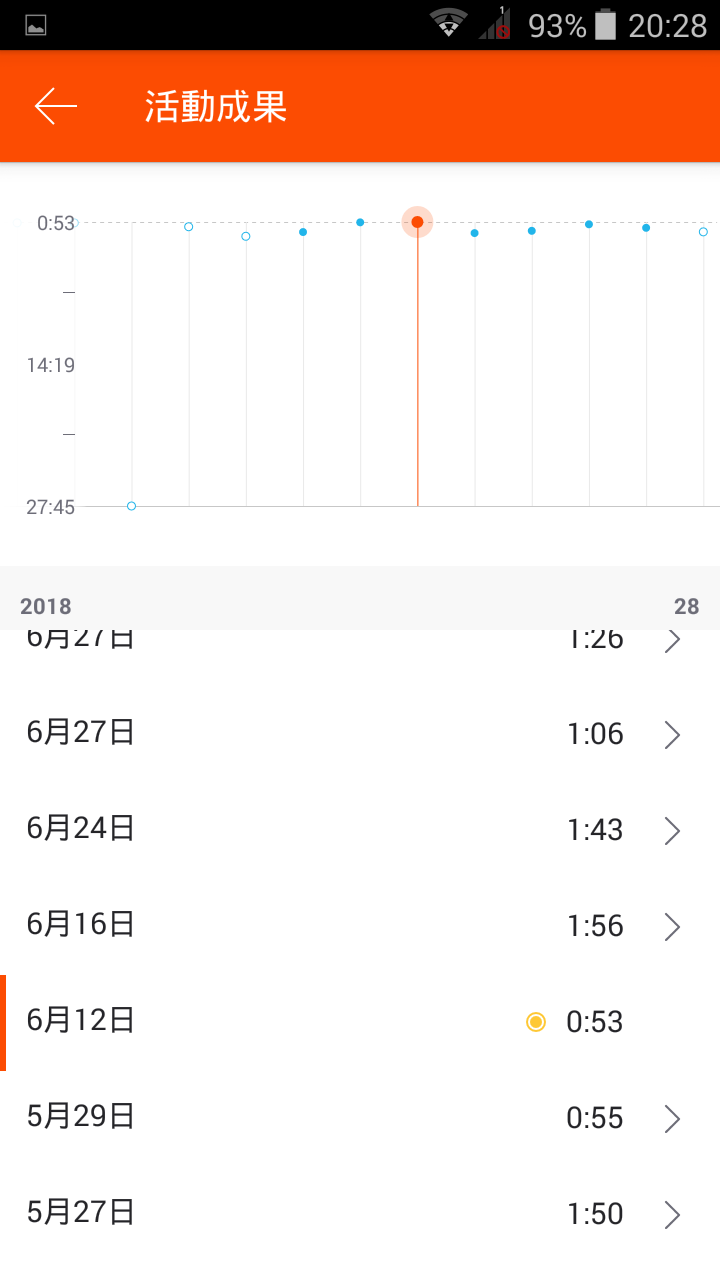Go back using the arrow icon
Viewport: 720px width, 1280px height.
coord(56,106)
